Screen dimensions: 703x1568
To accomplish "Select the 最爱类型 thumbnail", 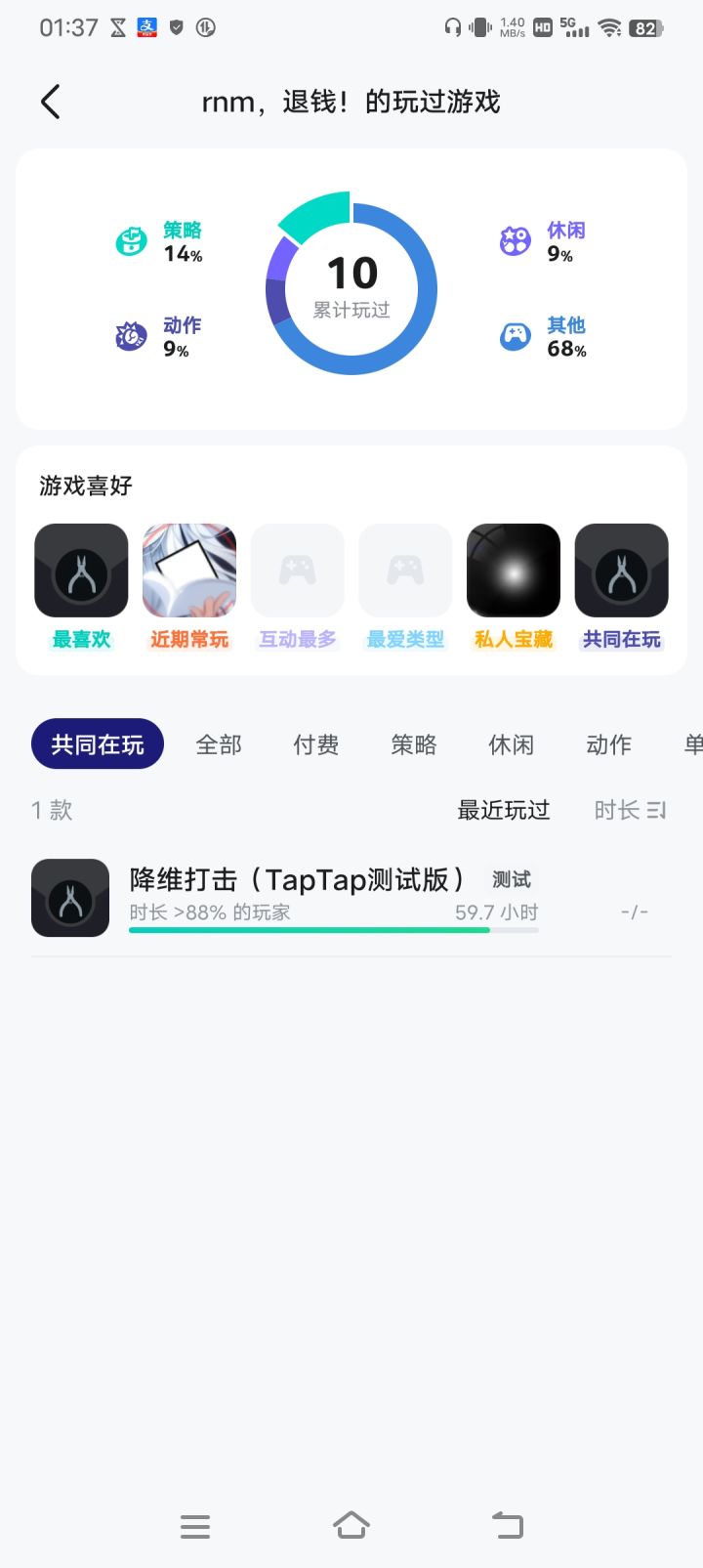I will [x=405, y=570].
